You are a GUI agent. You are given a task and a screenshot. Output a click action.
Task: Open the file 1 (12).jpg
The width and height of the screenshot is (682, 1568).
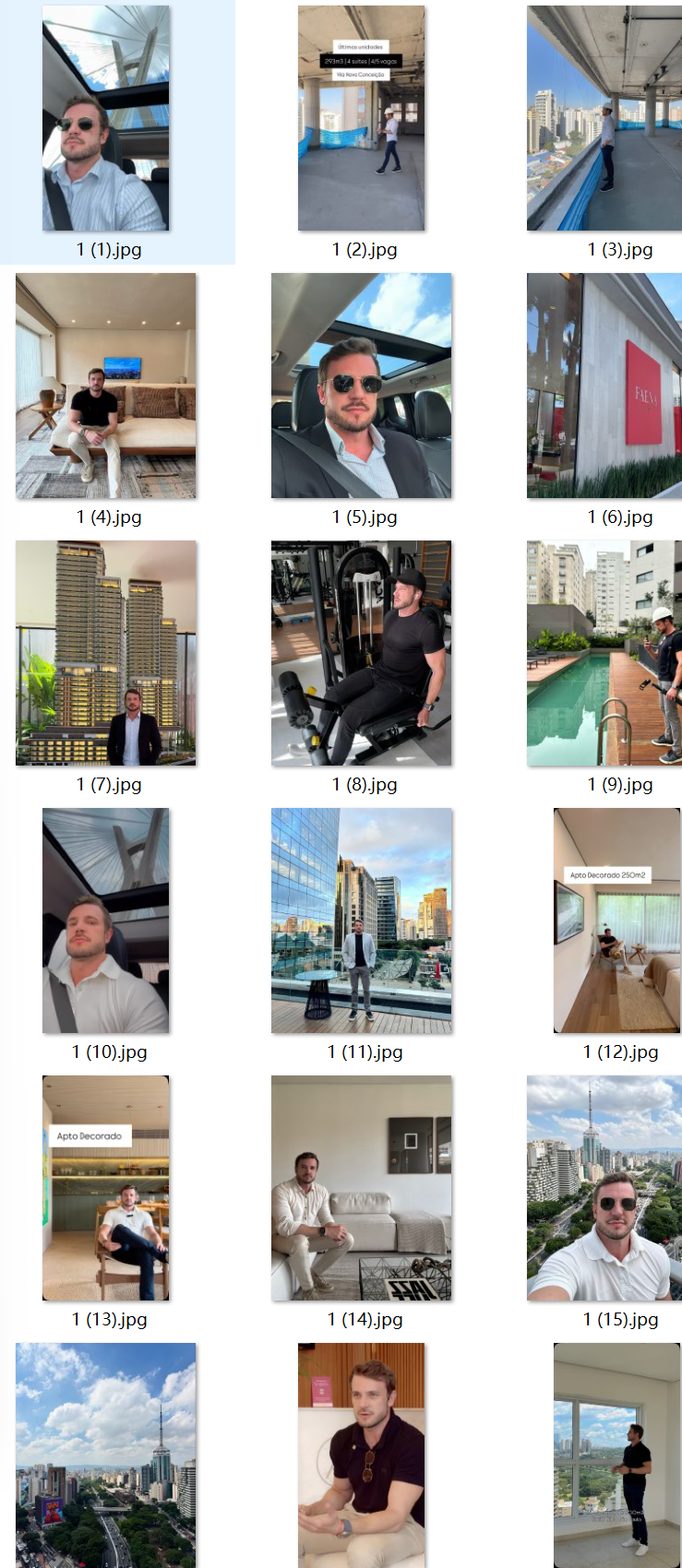click(616, 921)
